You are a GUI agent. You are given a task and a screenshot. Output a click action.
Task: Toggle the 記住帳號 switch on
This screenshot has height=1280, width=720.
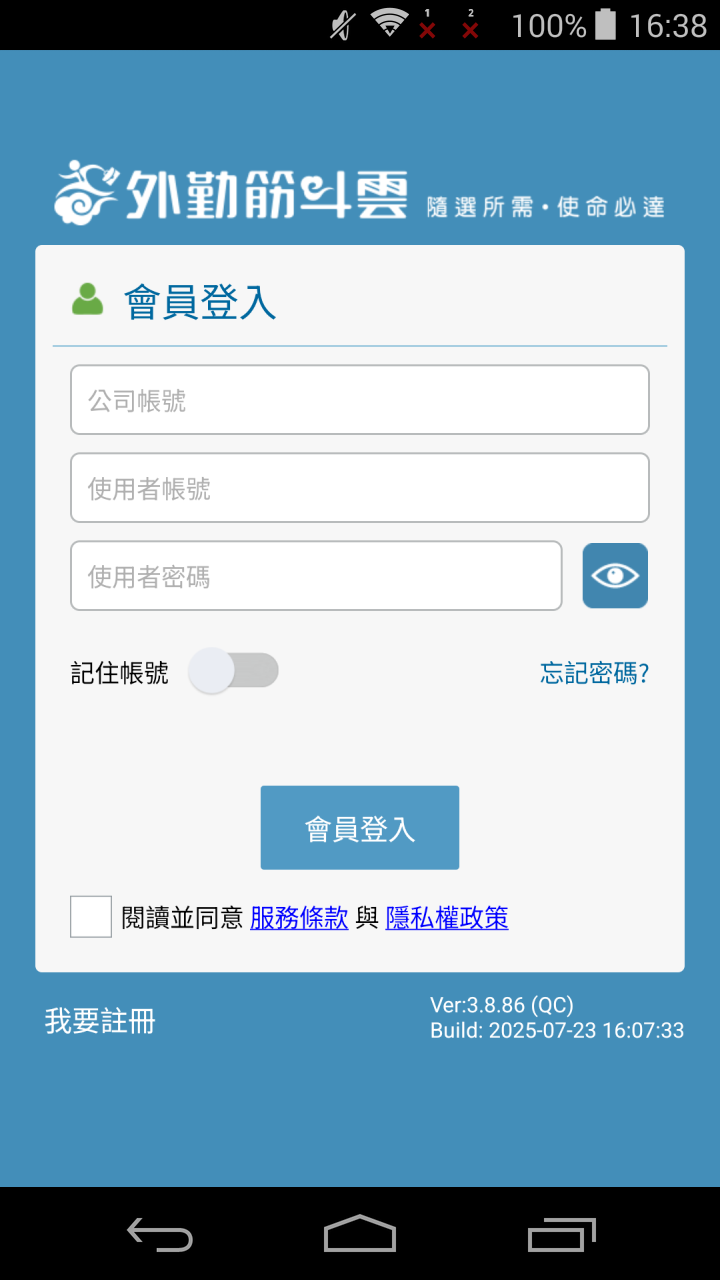coord(236,671)
